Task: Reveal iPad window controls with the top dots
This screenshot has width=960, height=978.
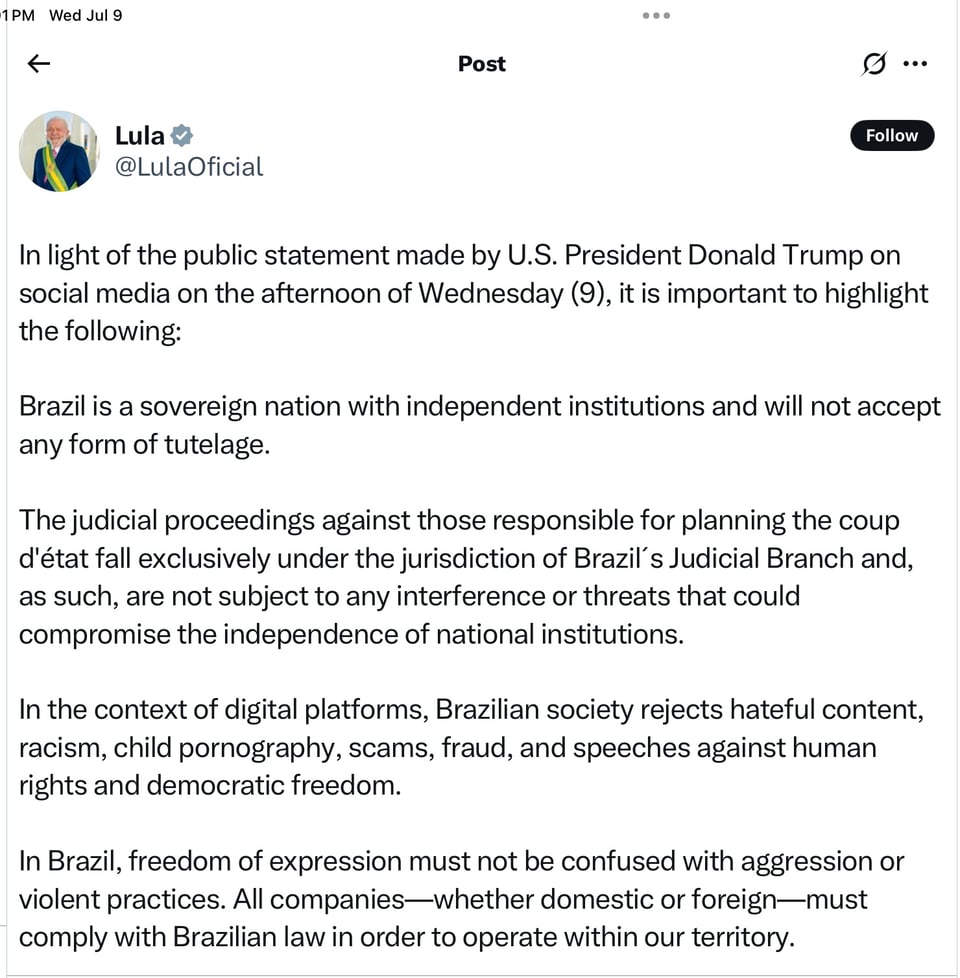Action: (x=656, y=15)
